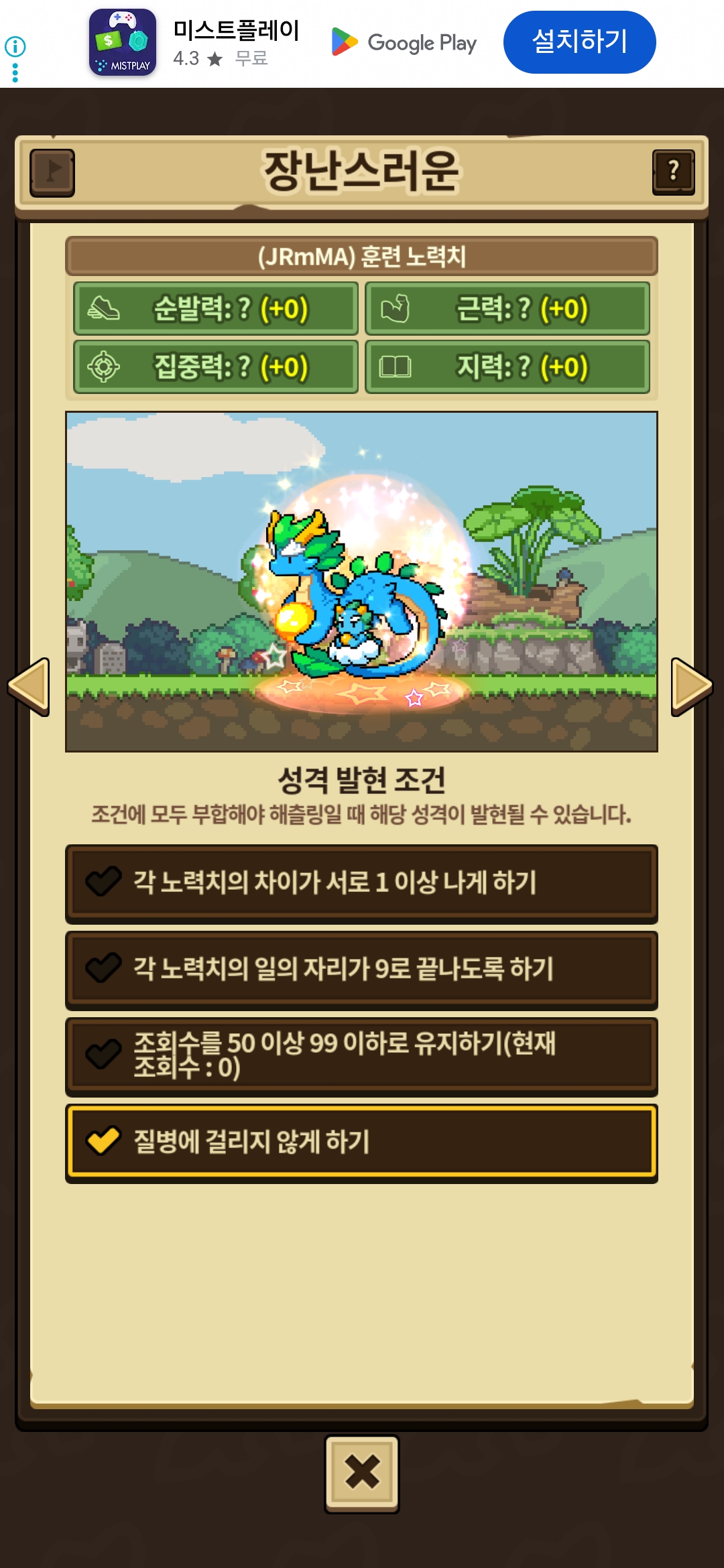Select the 조회수를 50 이상 99 이하로 condition
724x1568 pixels.
tap(361, 1055)
